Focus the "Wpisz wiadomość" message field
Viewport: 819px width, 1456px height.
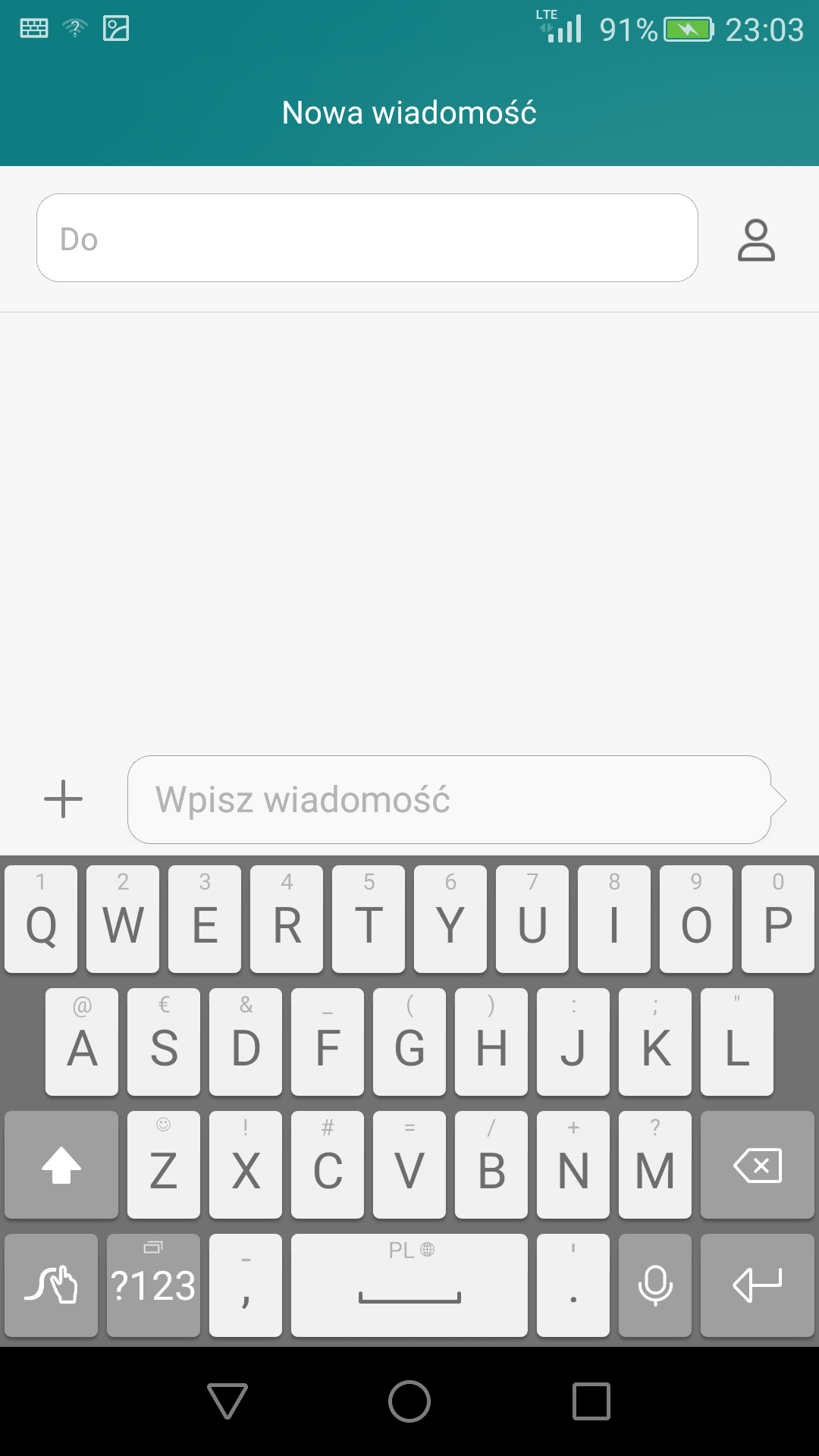click(450, 799)
